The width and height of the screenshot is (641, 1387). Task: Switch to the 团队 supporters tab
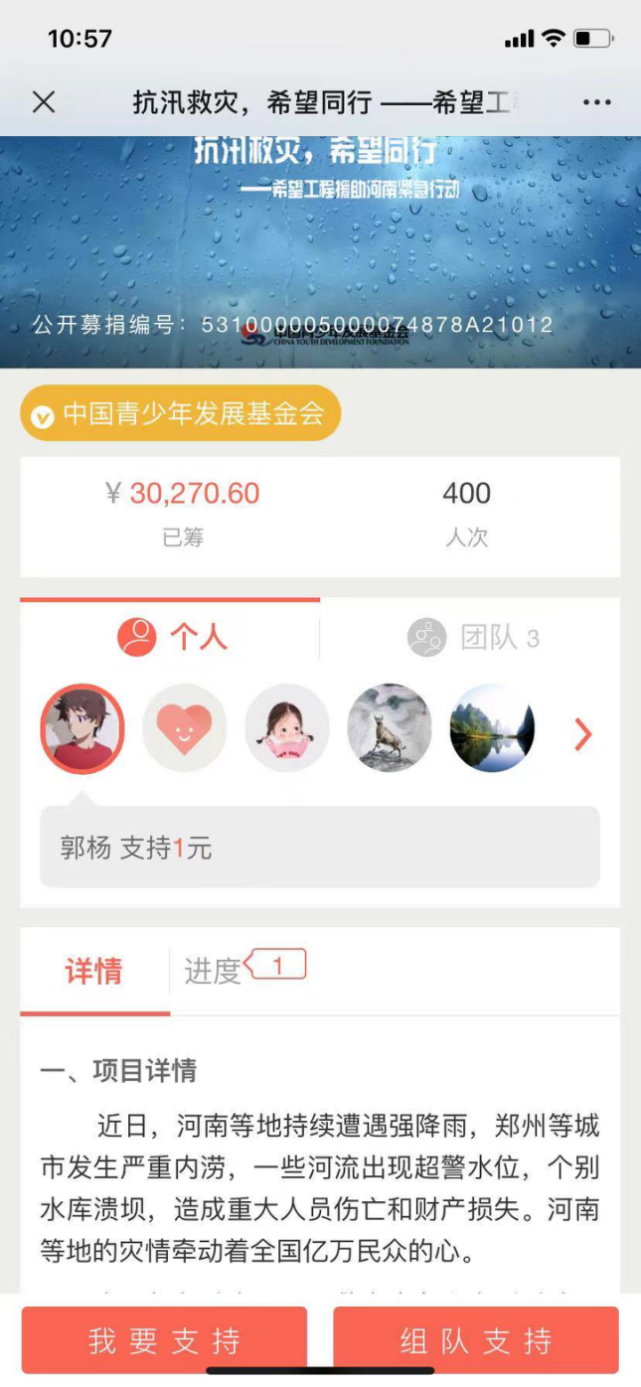[473, 638]
